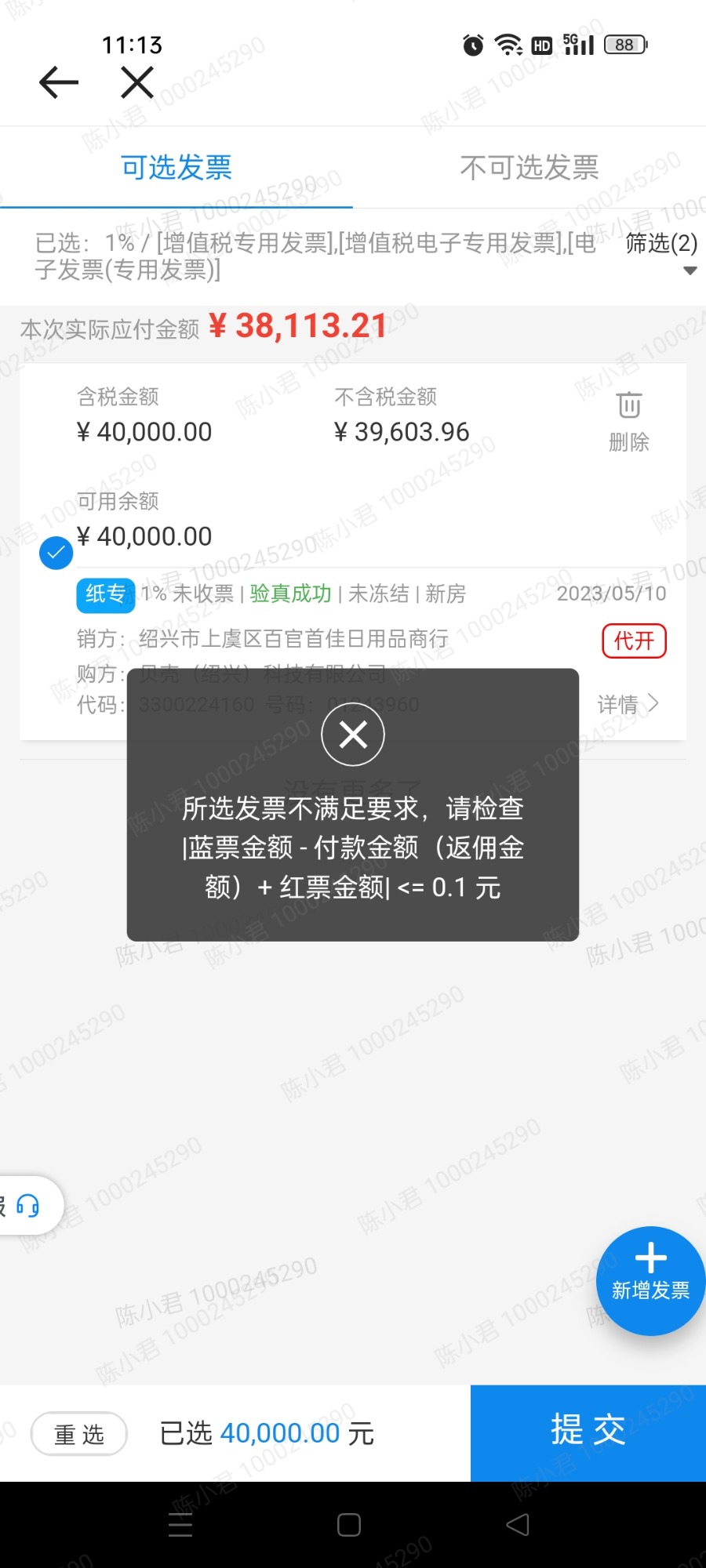
Task: Submit with the 提交 button
Action: pos(588,1432)
